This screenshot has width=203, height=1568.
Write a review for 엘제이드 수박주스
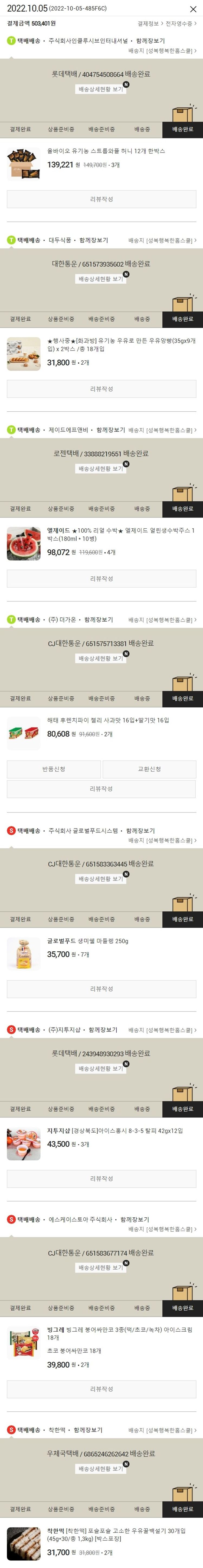point(101,579)
